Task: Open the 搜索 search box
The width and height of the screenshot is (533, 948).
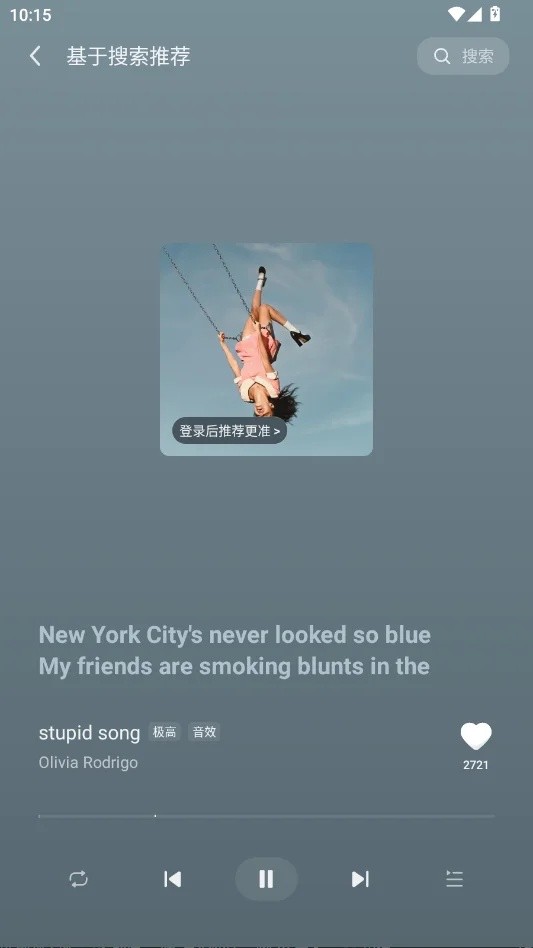Action: click(463, 56)
